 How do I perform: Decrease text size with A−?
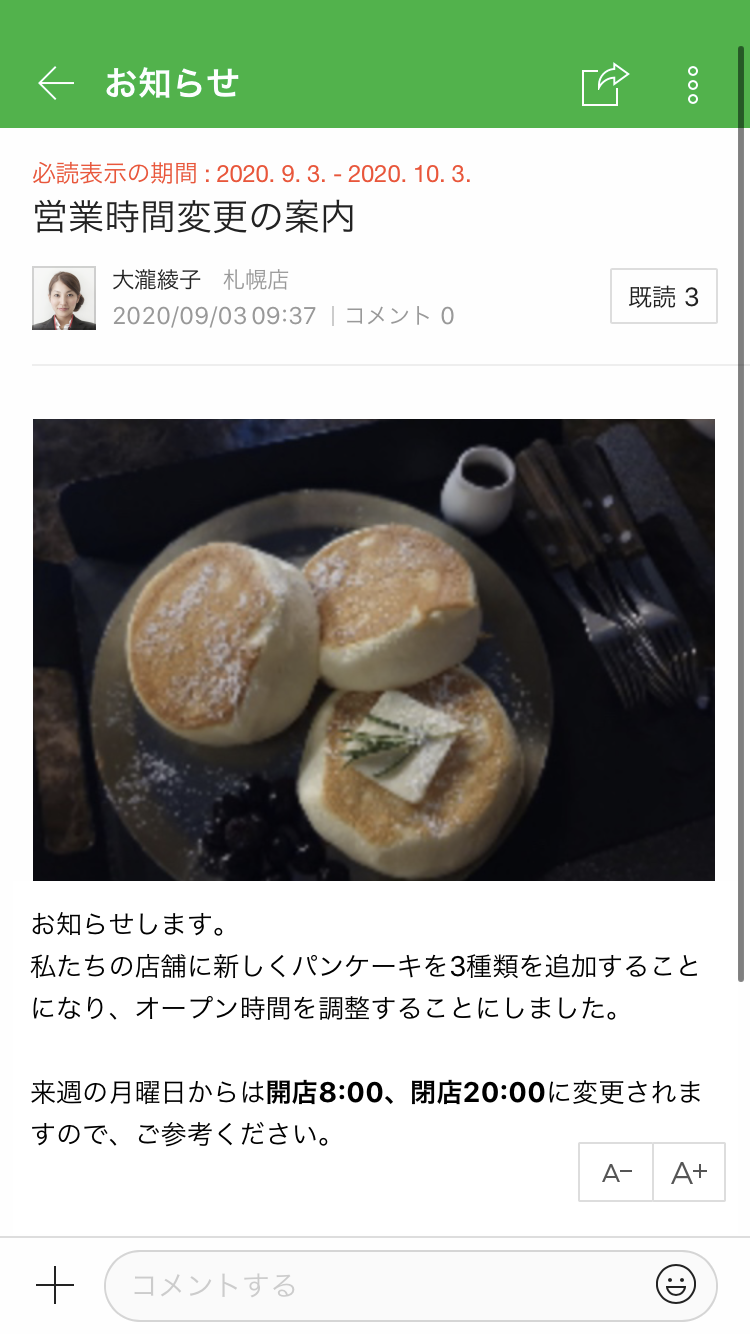coord(616,1173)
